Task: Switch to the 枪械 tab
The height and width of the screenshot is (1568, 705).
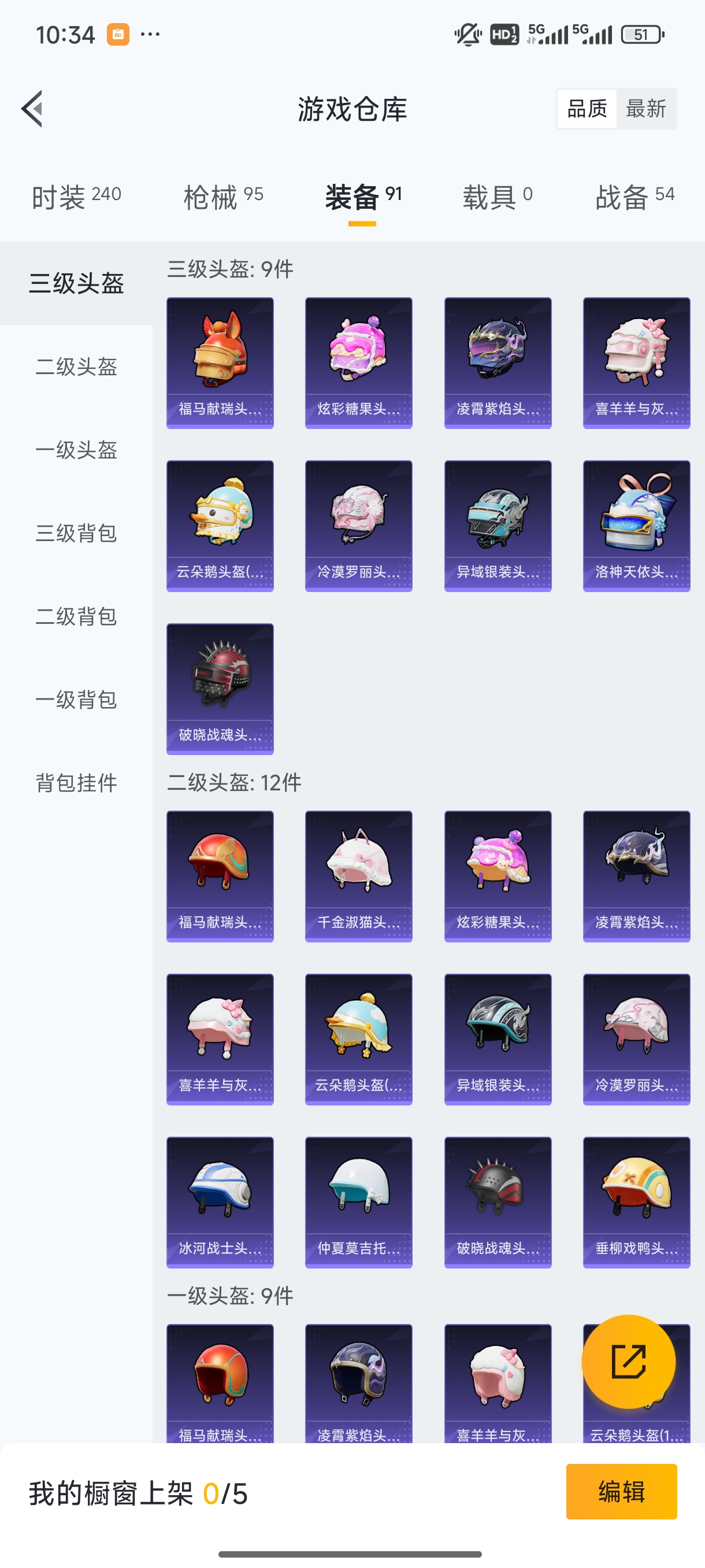Action: (223, 197)
